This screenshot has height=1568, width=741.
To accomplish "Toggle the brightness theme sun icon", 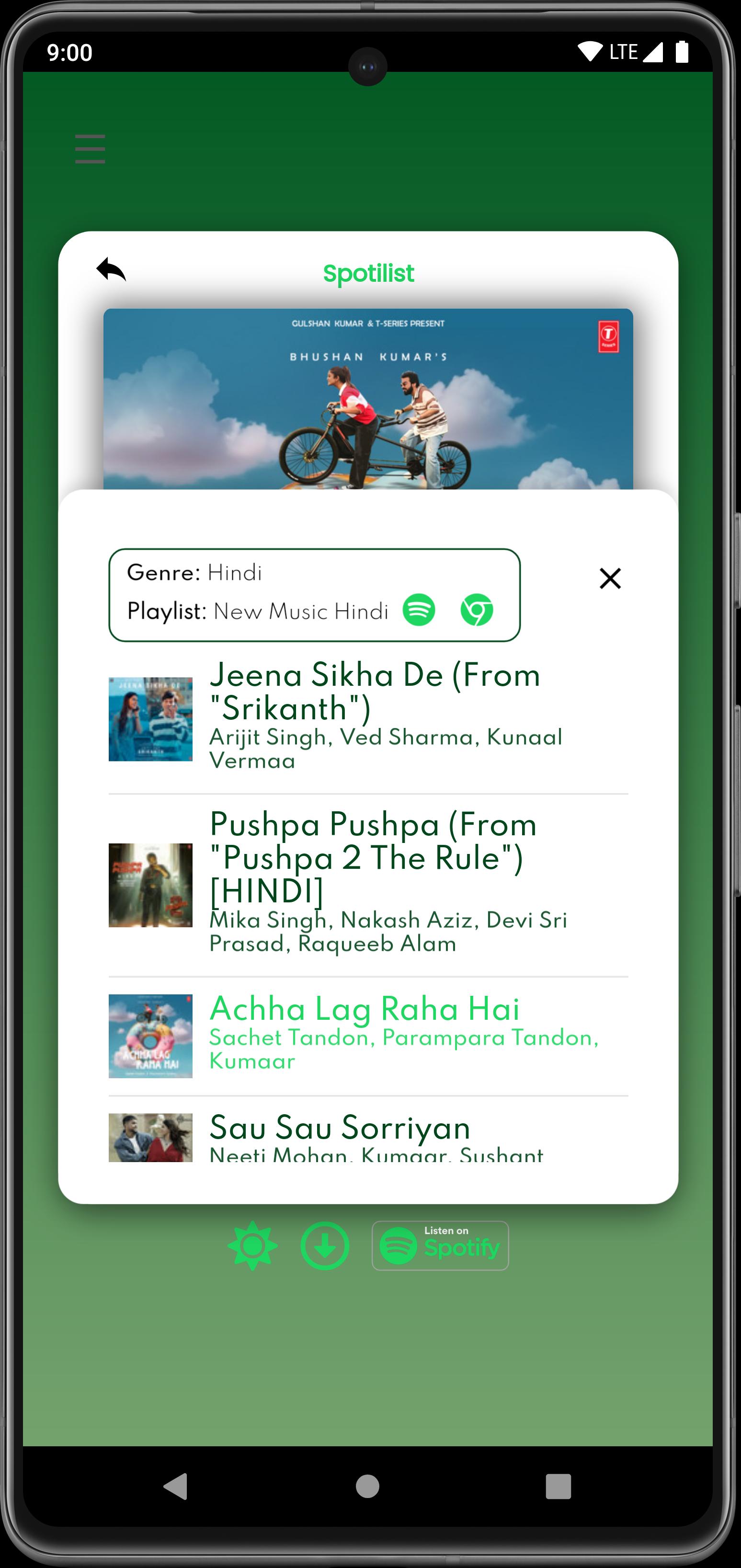I will click(x=252, y=1246).
